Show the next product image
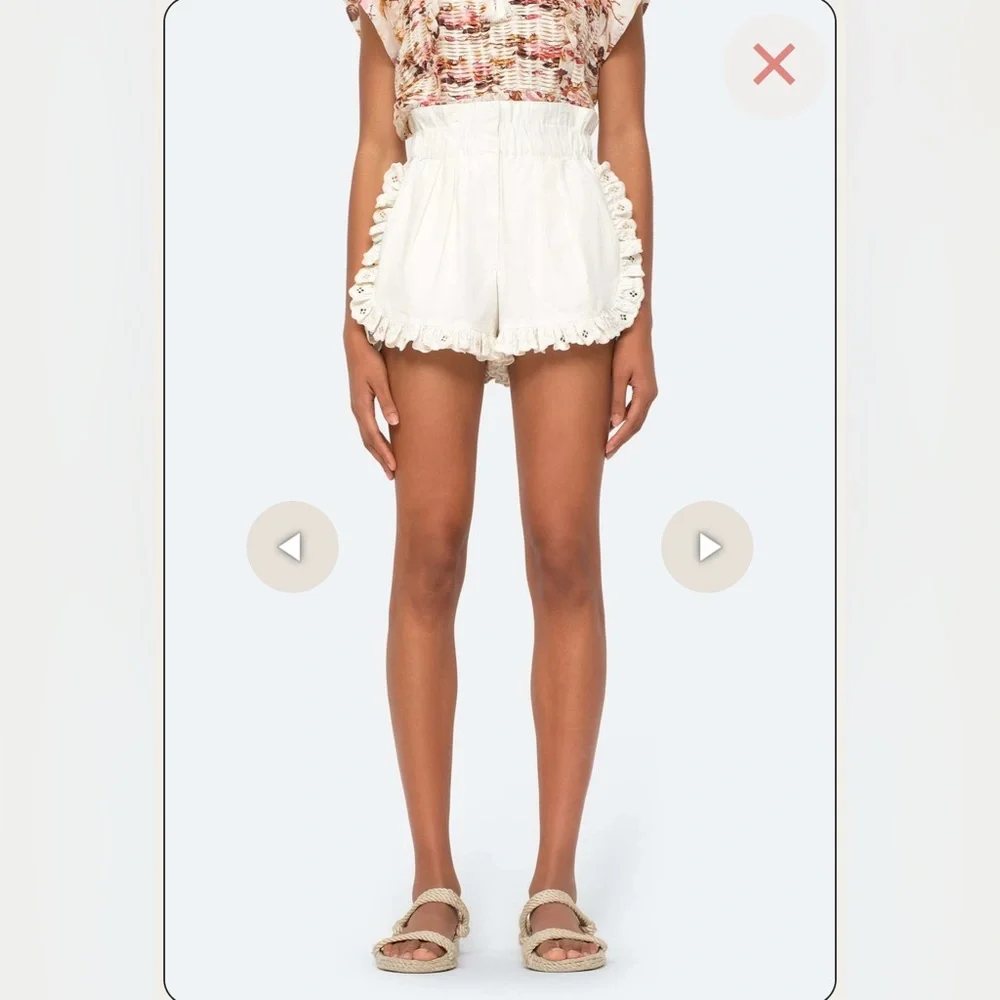1000x1000 pixels. [x=707, y=546]
